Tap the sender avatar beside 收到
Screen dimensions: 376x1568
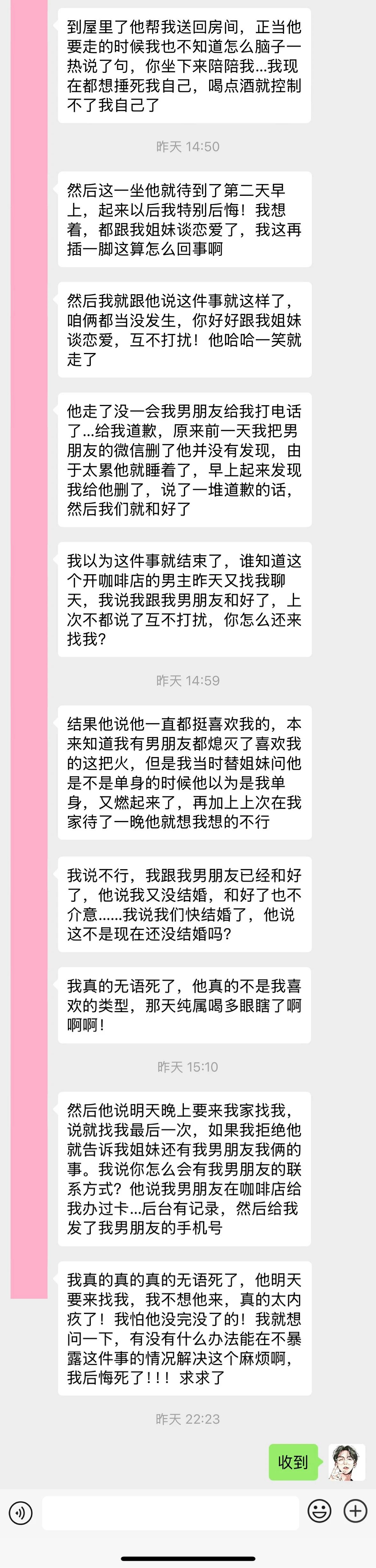(x=347, y=1463)
